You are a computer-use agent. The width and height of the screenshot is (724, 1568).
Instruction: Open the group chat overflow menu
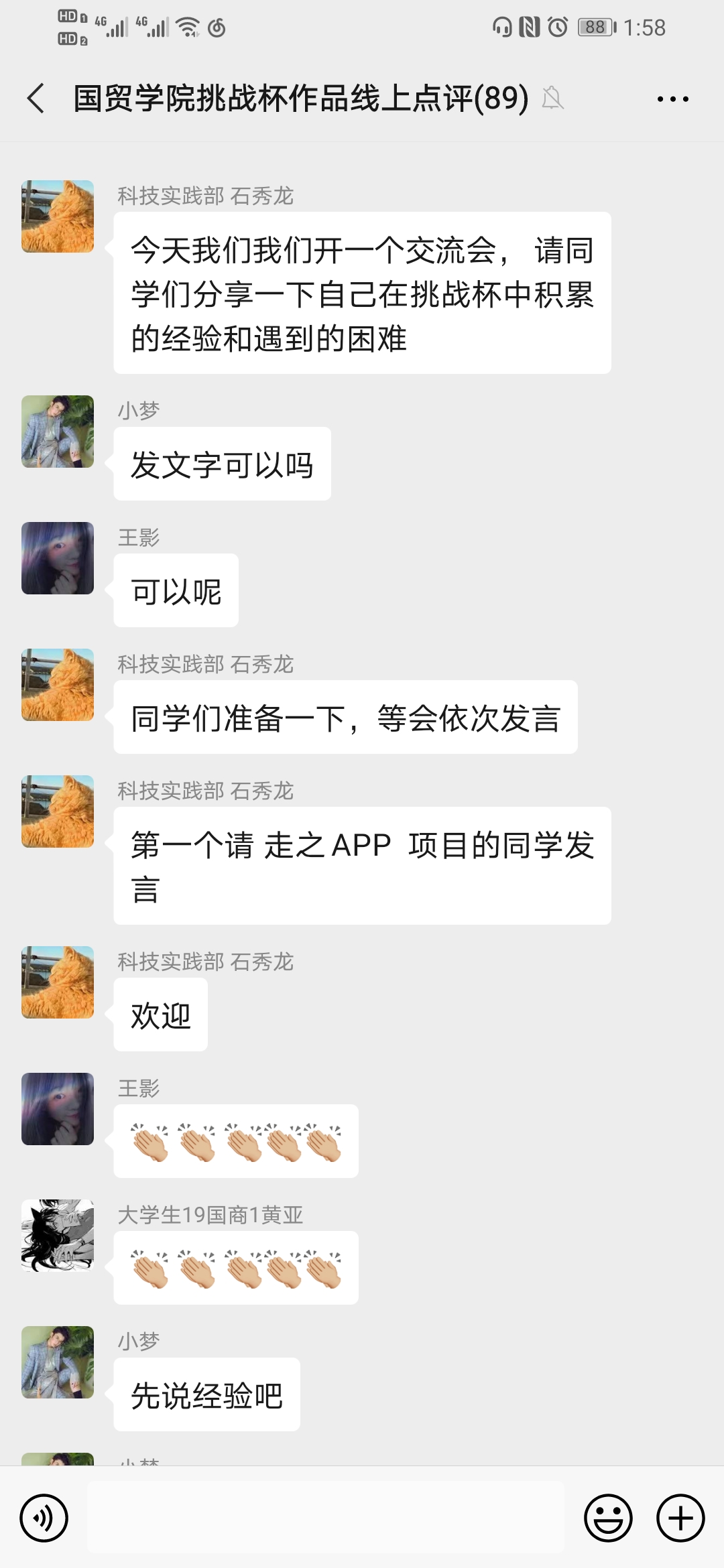click(x=672, y=99)
